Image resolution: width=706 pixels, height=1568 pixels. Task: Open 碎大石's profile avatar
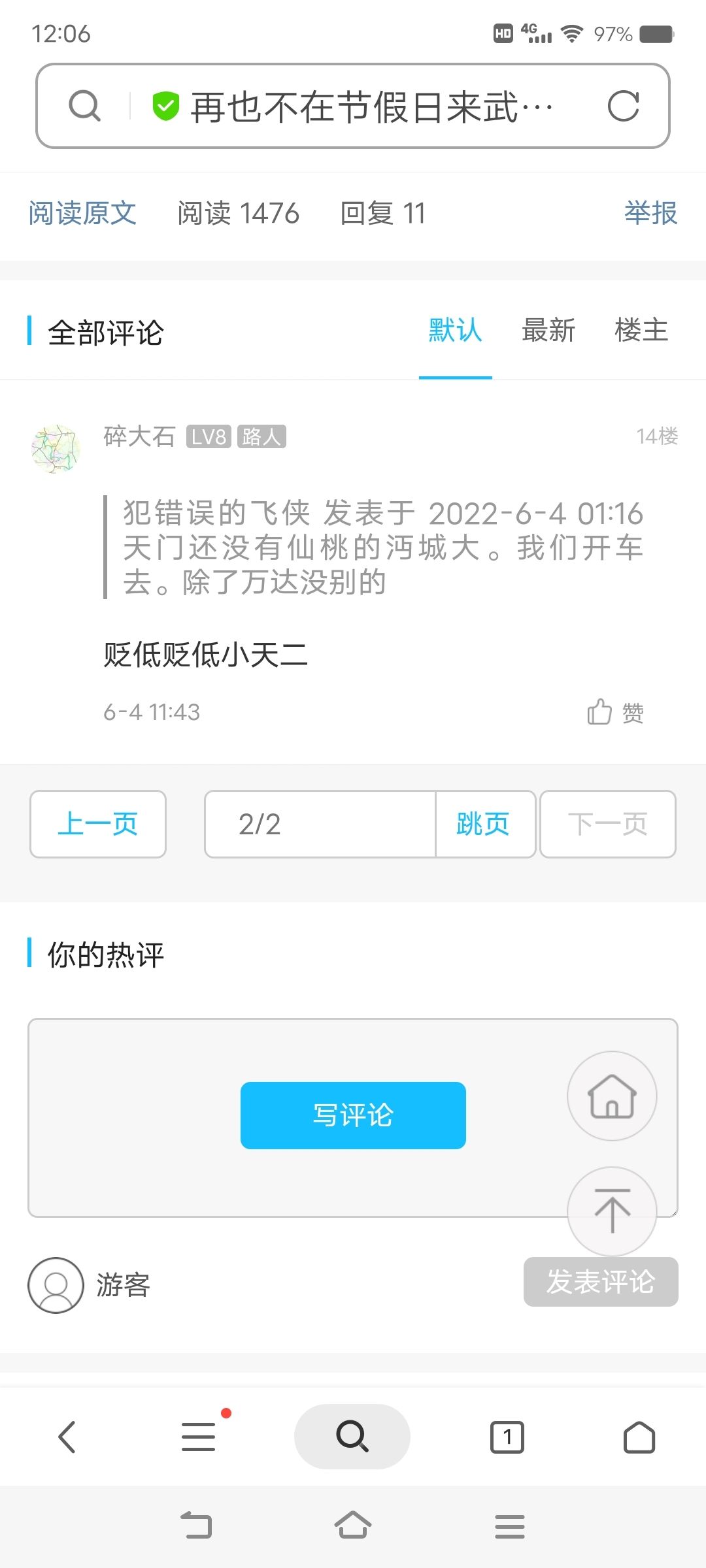pyautogui.click(x=56, y=449)
